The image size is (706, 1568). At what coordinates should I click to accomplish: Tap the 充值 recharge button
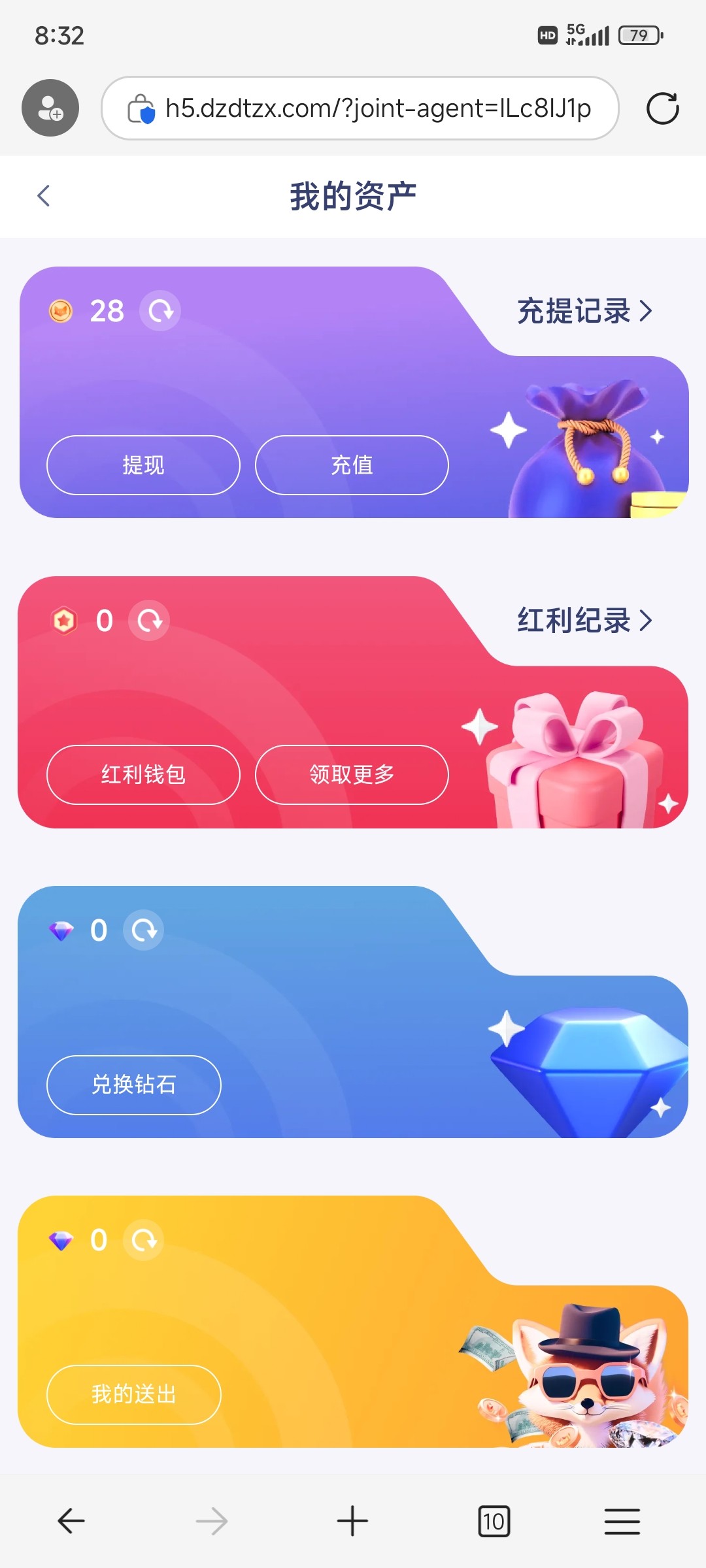(x=352, y=465)
